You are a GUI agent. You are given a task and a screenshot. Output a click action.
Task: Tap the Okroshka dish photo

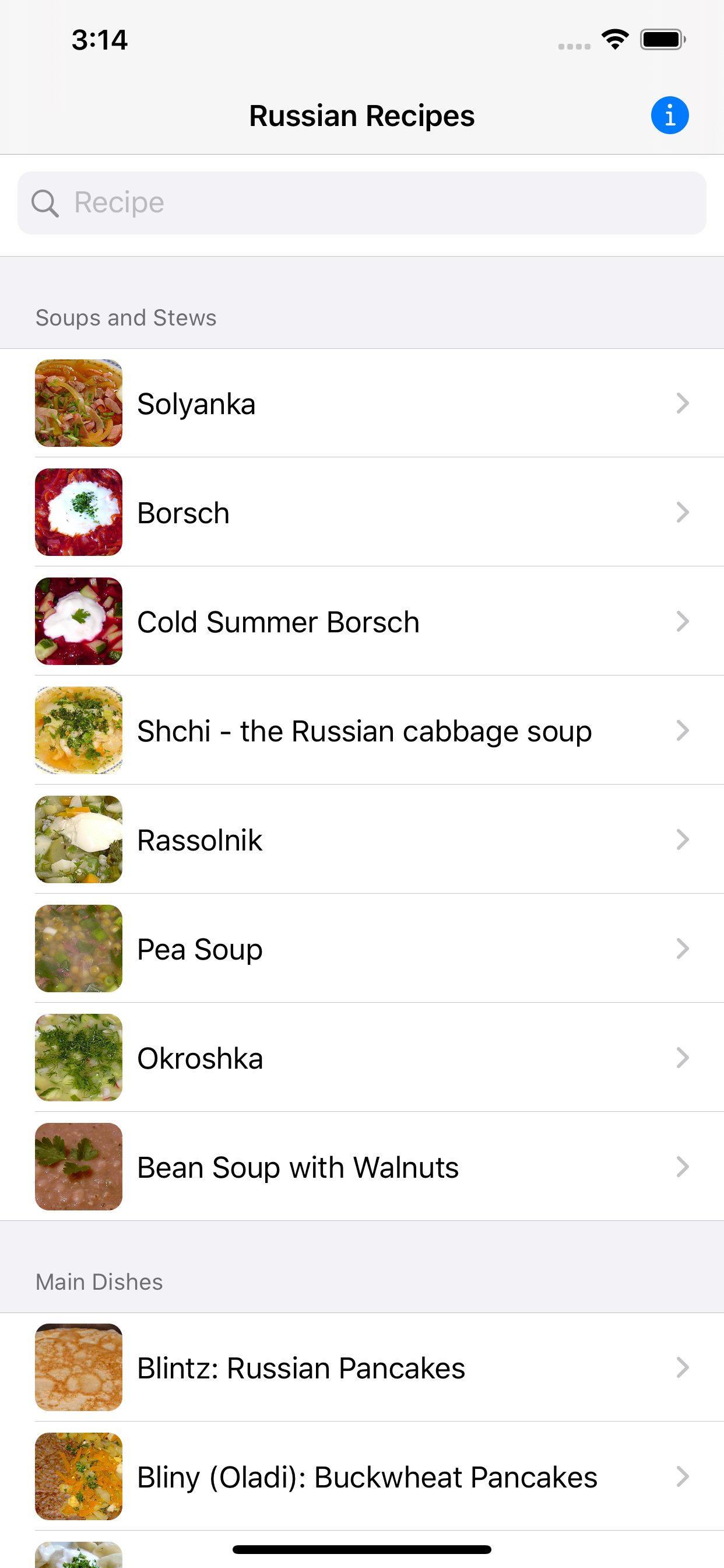[x=79, y=1058]
